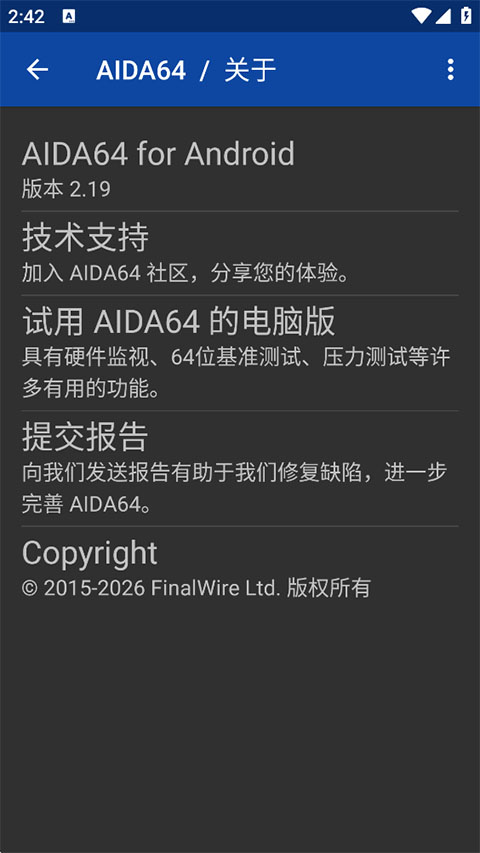
Task: Go back using the arrow icon
Action: (x=38, y=70)
